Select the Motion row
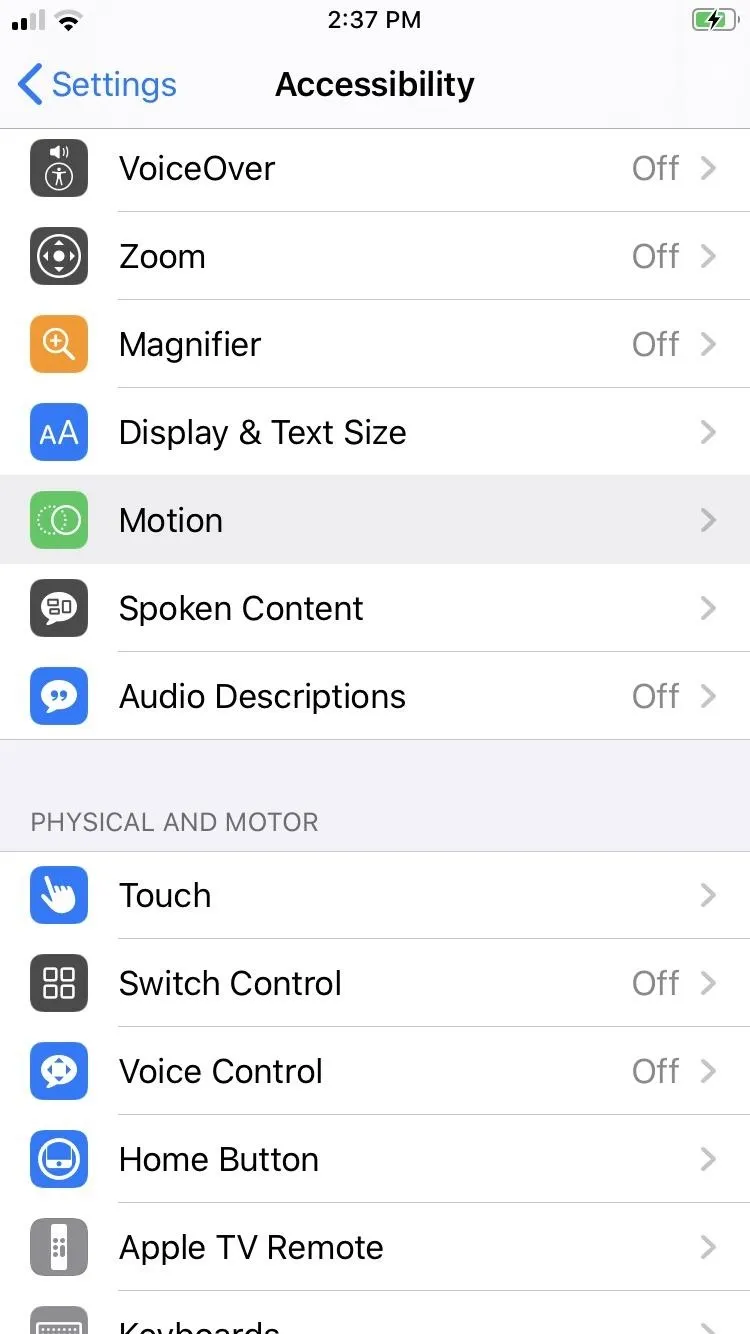750x1334 pixels. [375, 520]
